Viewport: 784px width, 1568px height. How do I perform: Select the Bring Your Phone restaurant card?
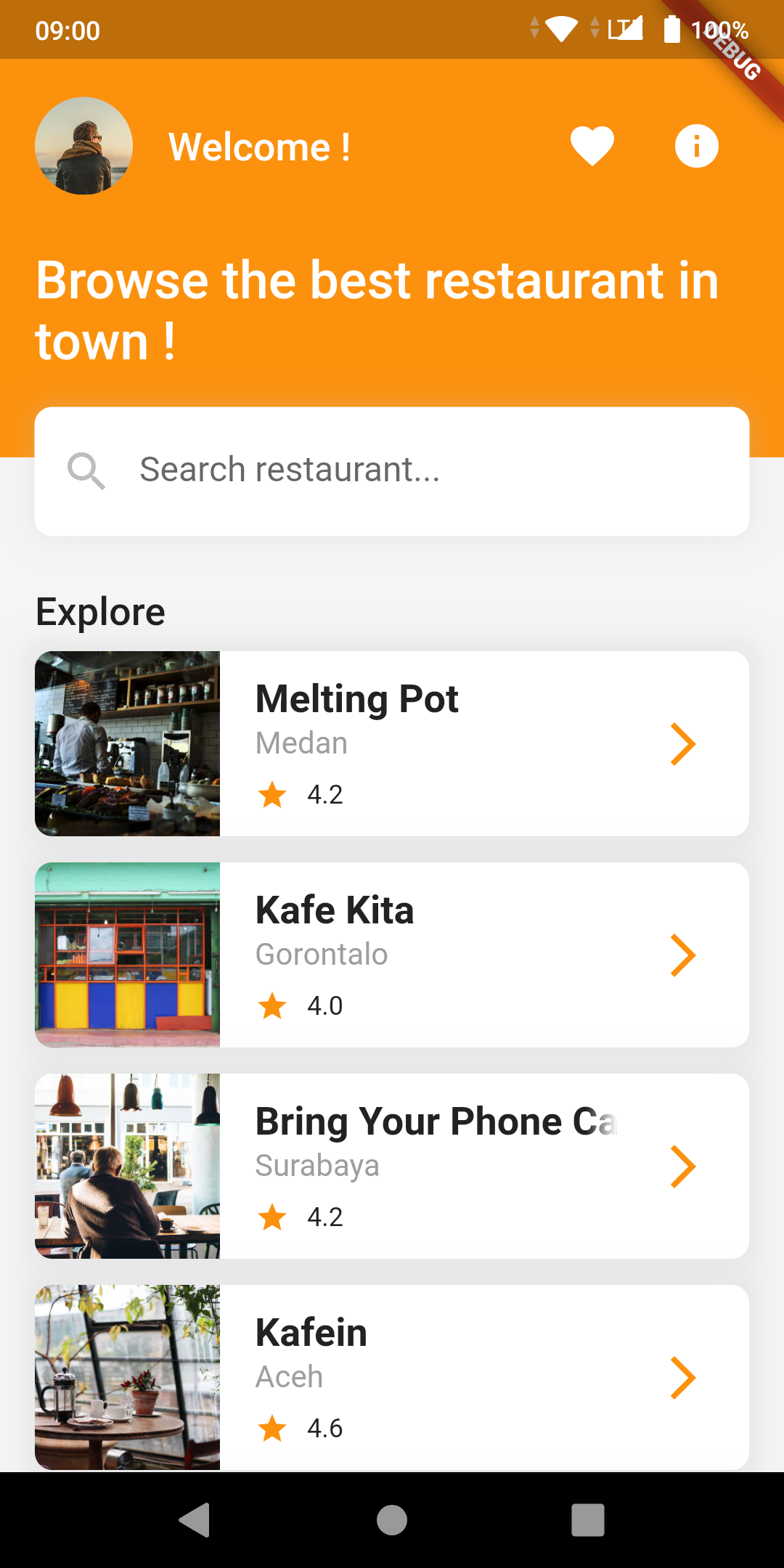point(392,1166)
